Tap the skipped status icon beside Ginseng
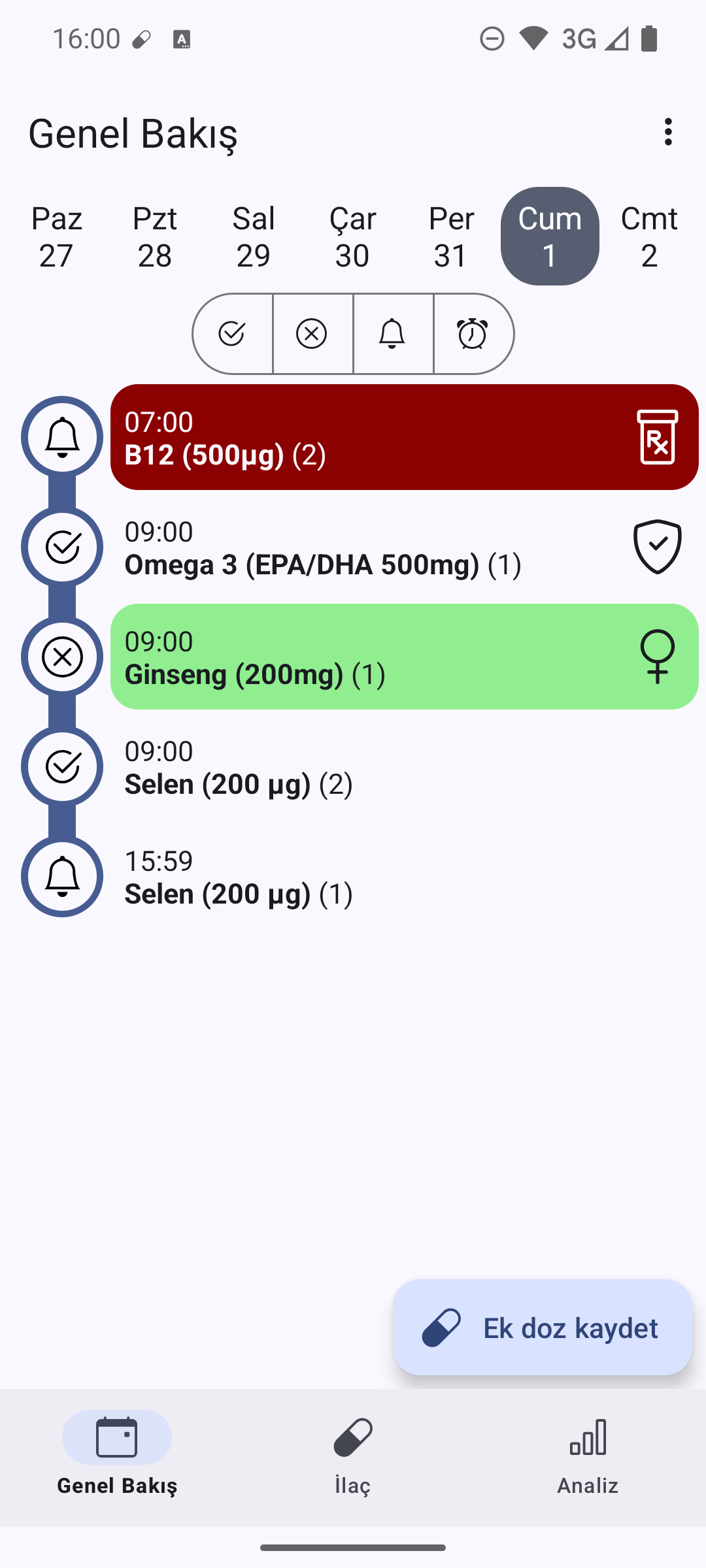The height and width of the screenshot is (1568, 706). [62, 657]
